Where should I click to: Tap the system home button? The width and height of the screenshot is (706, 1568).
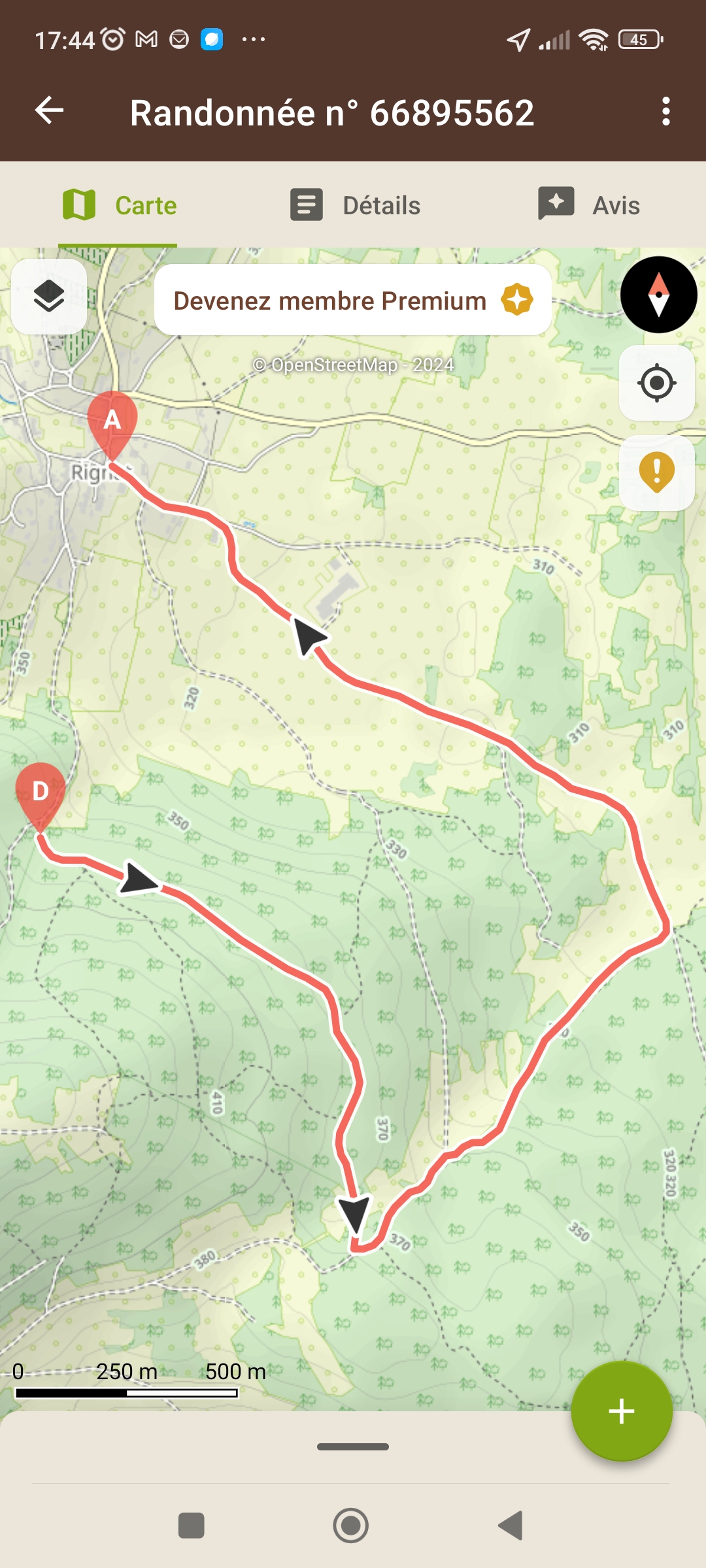[351, 1526]
